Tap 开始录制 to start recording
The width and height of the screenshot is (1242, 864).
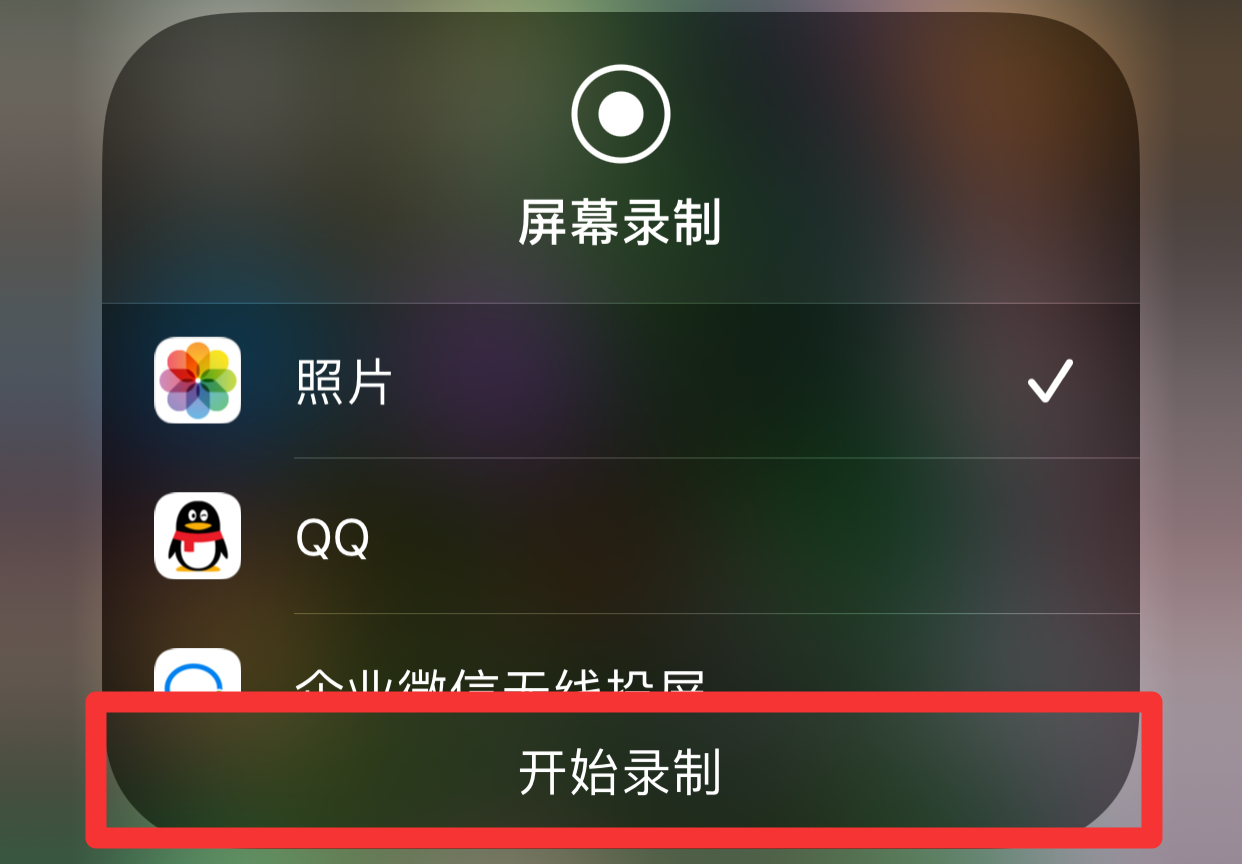(x=621, y=772)
